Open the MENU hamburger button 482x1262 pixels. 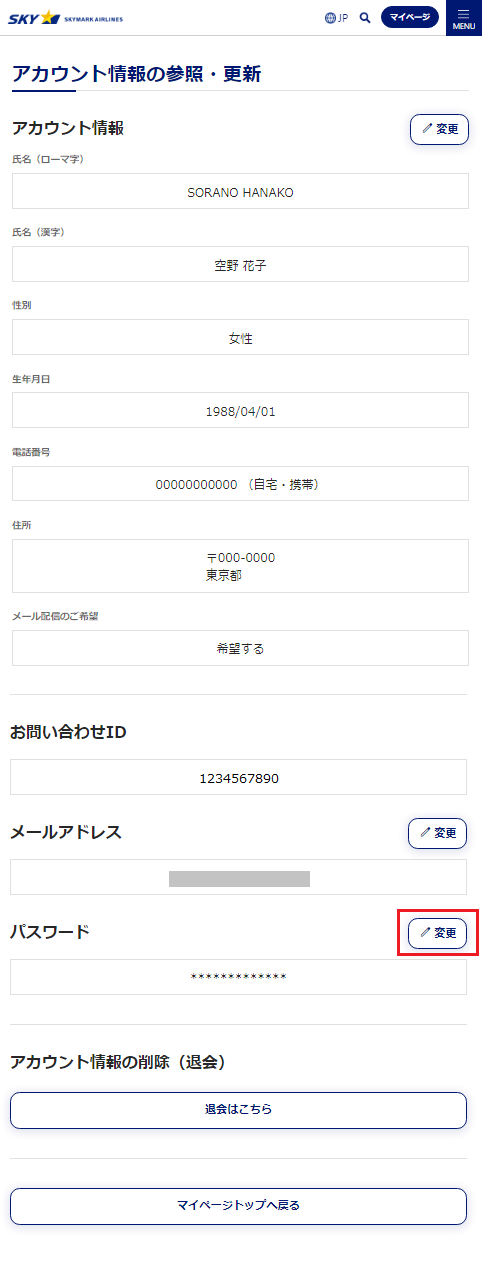coord(464,18)
